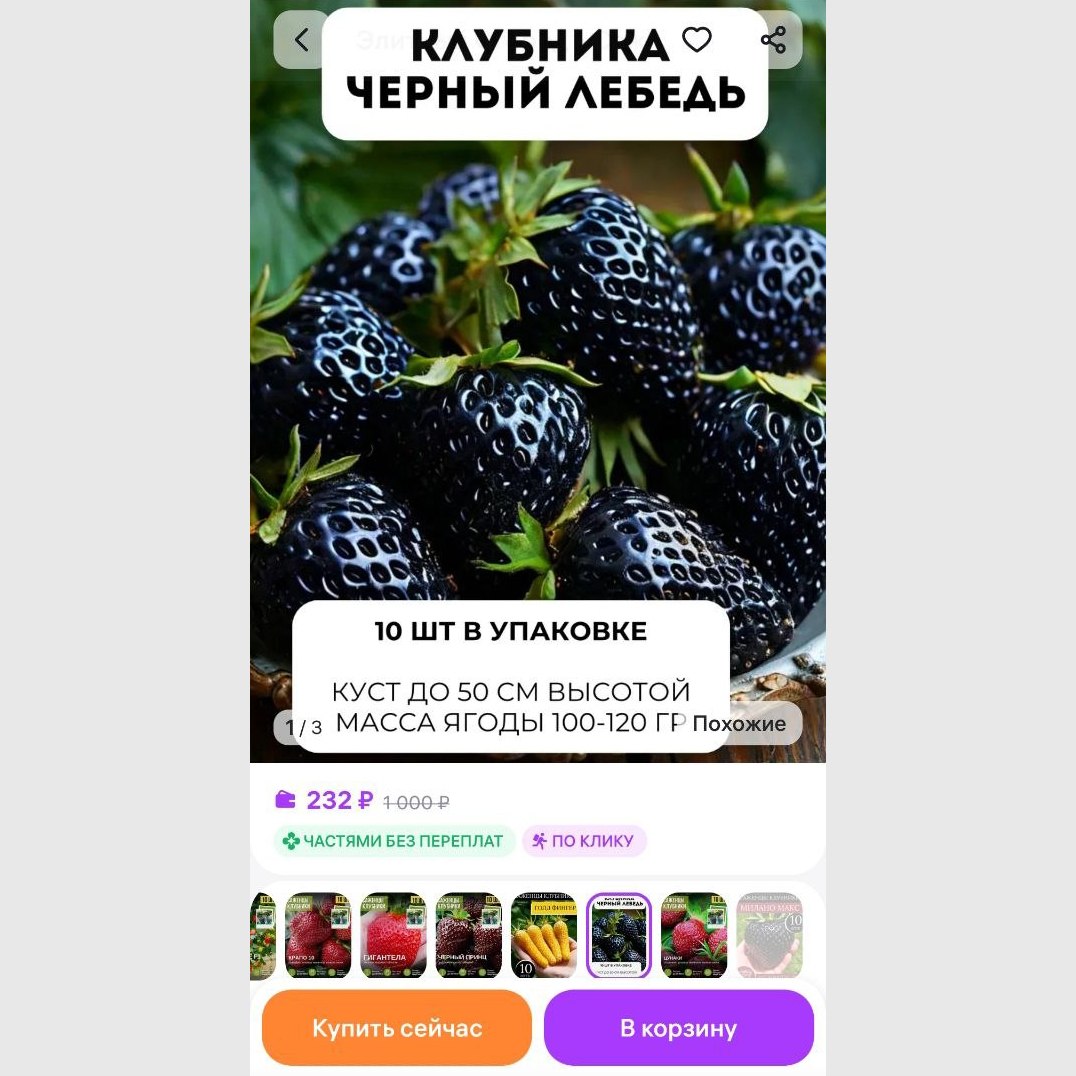Pick the Голд Фингер yellow strawberry variant

coord(543,935)
